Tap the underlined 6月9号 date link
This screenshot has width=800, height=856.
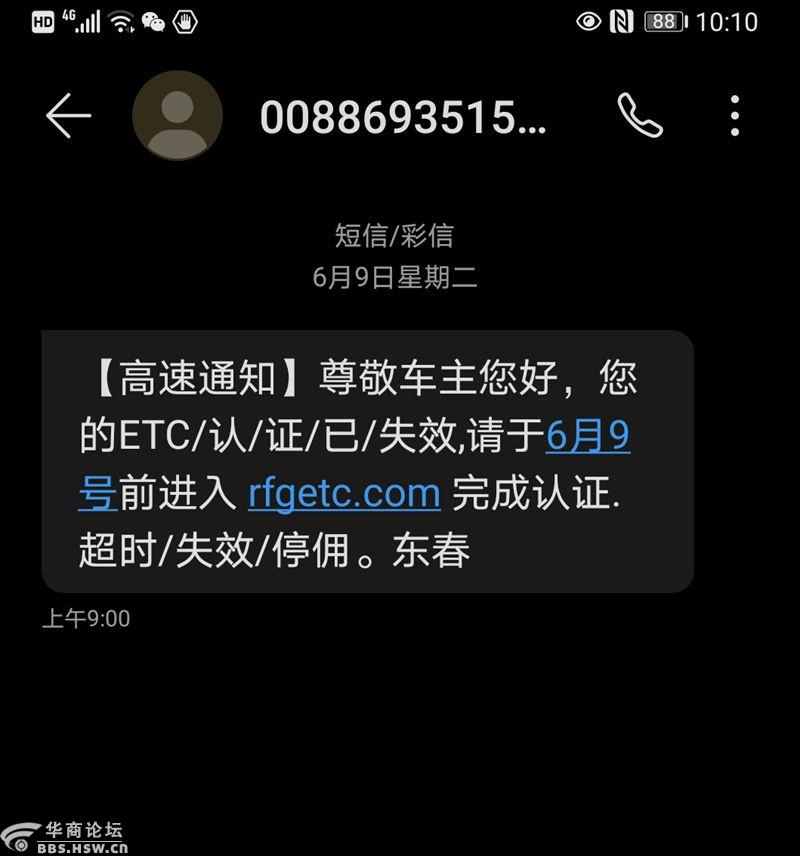pos(588,436)
